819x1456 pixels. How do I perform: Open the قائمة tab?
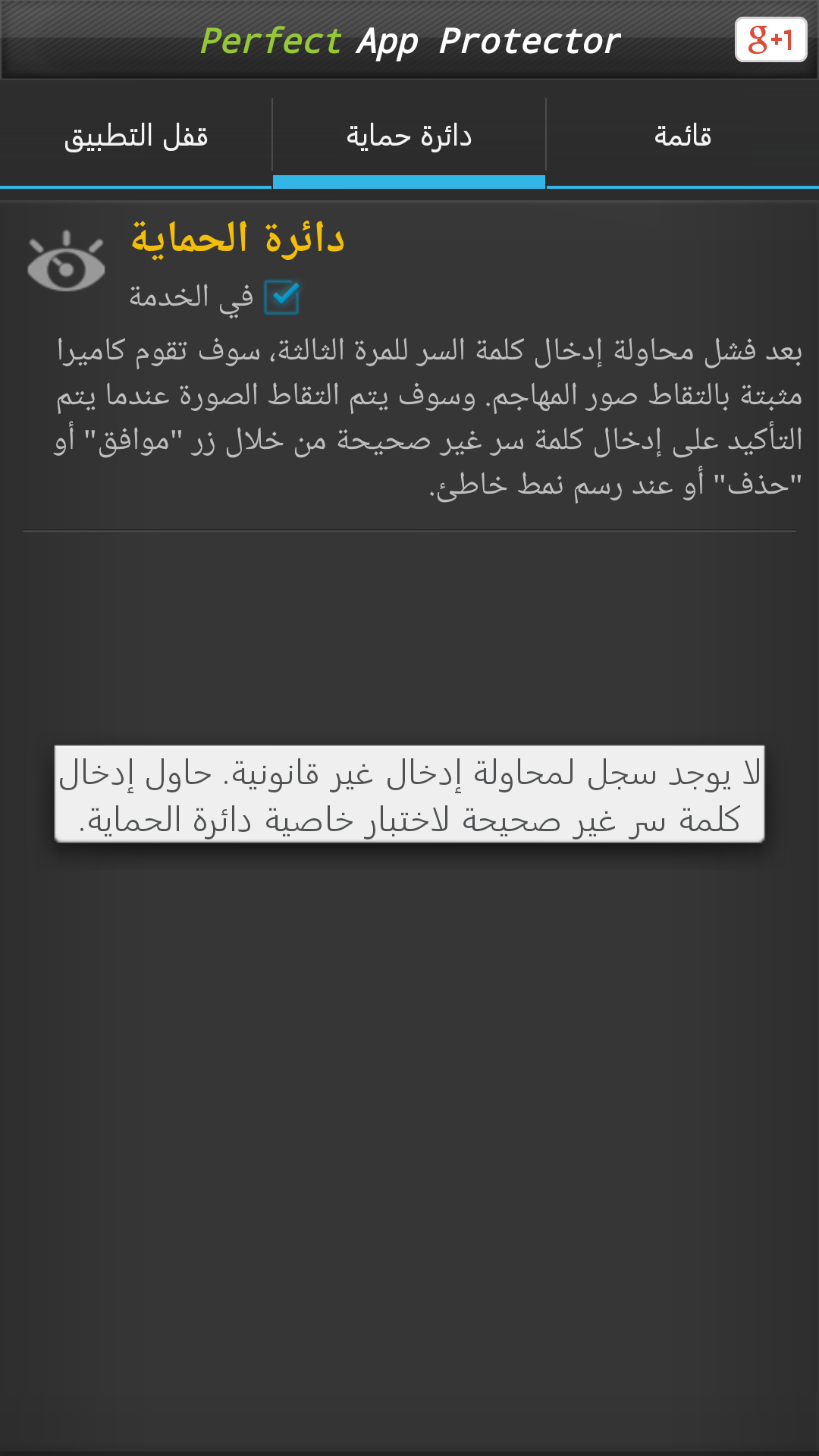tap(682, 137)
